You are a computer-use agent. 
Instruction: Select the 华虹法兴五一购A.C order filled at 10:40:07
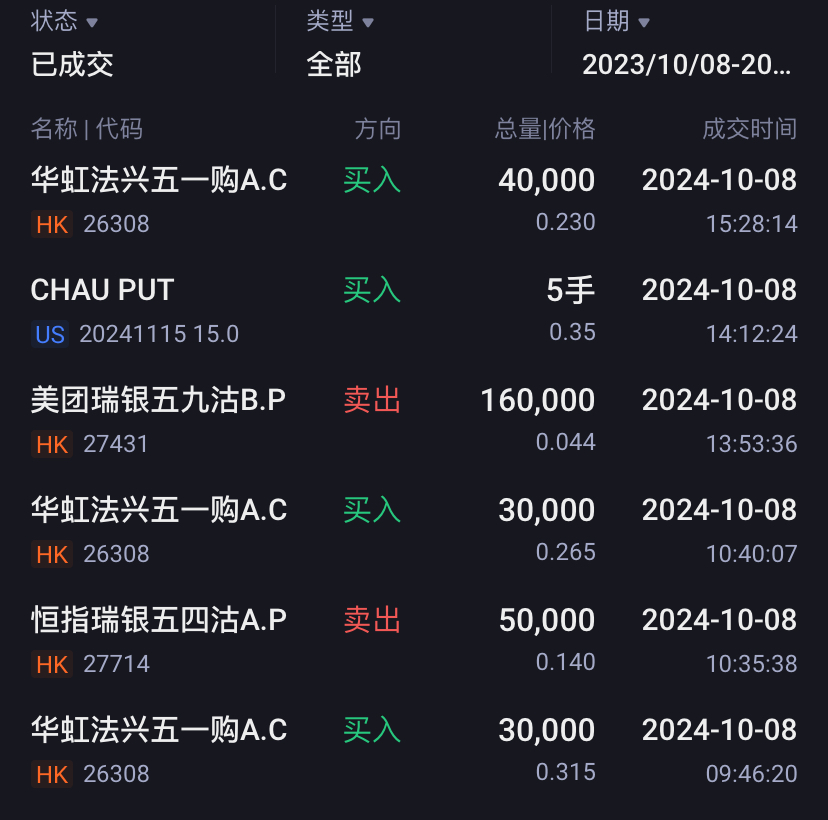(x=414, y=531)
